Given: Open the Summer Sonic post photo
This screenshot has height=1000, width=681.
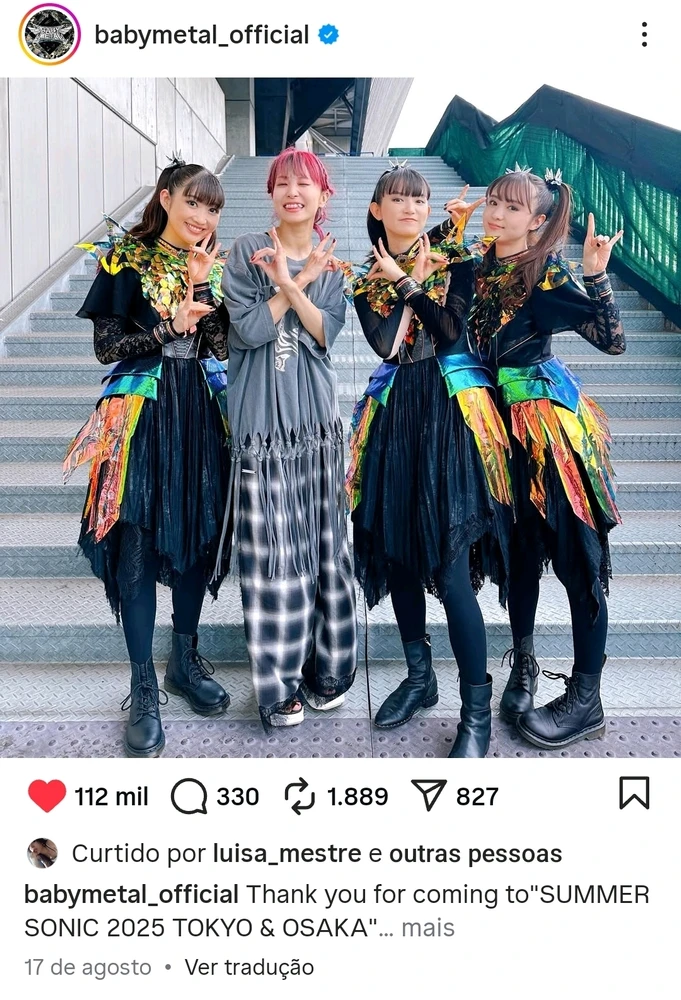Looking at the screenshot, I should tap(340, 418).
